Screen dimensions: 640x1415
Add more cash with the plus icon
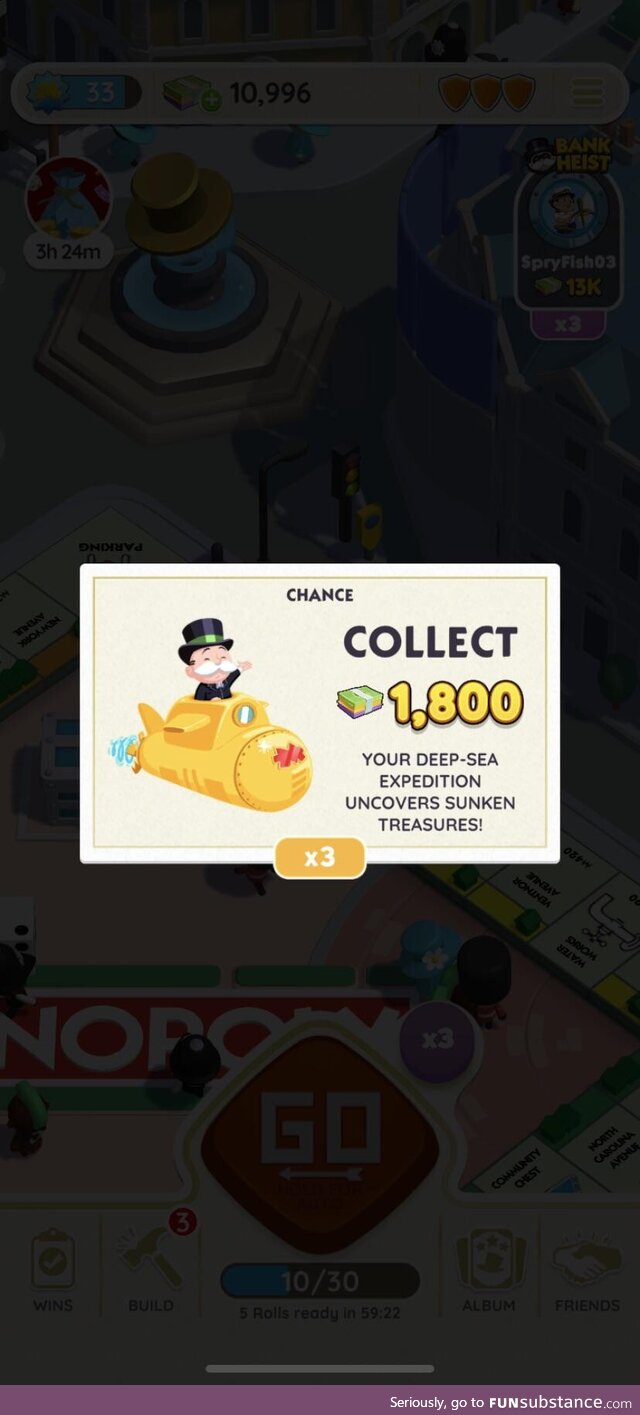click(210, 101)
